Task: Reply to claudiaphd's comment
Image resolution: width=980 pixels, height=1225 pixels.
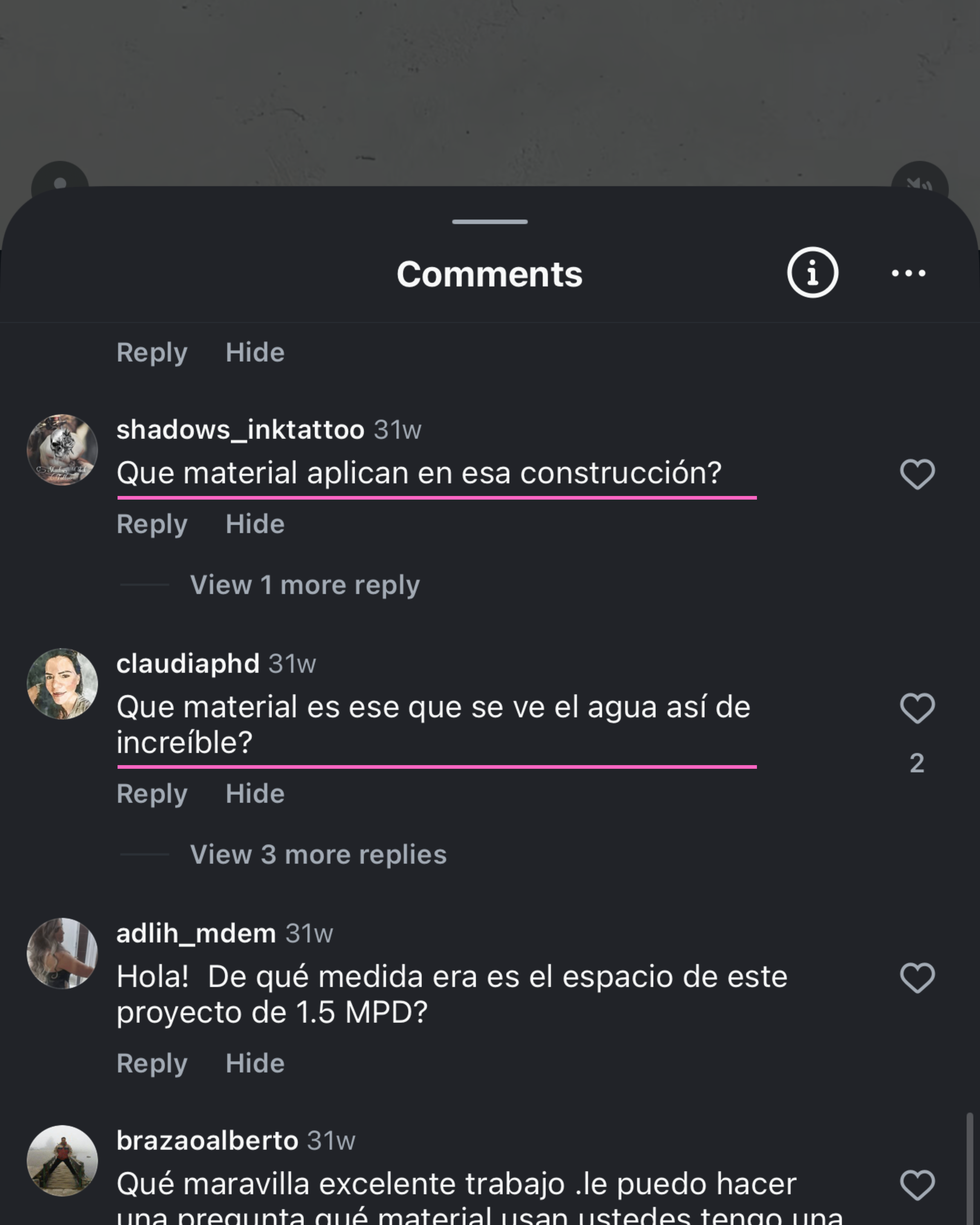Action: point(152,794)
